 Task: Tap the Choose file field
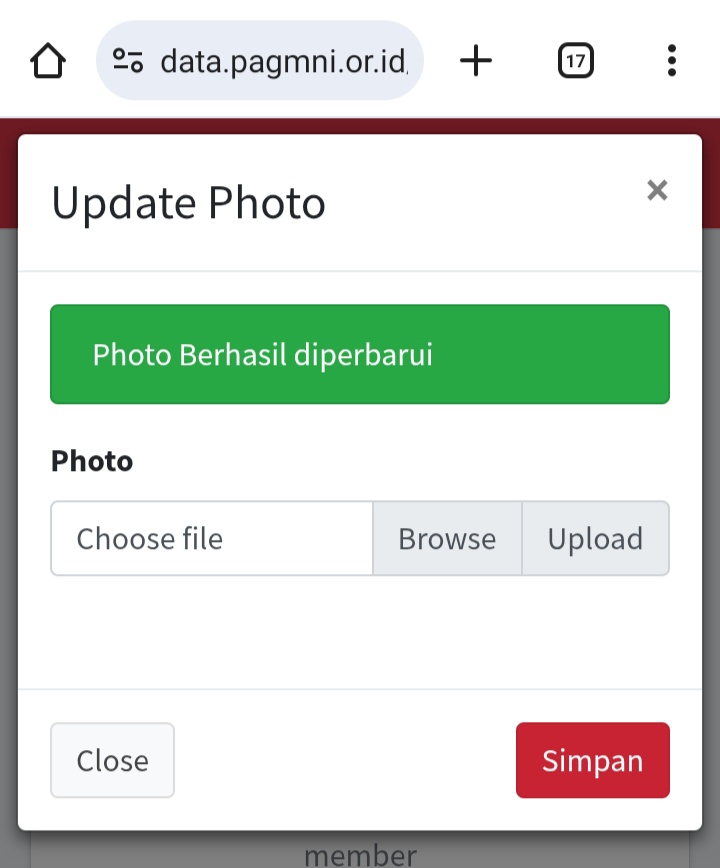(212, 538)
